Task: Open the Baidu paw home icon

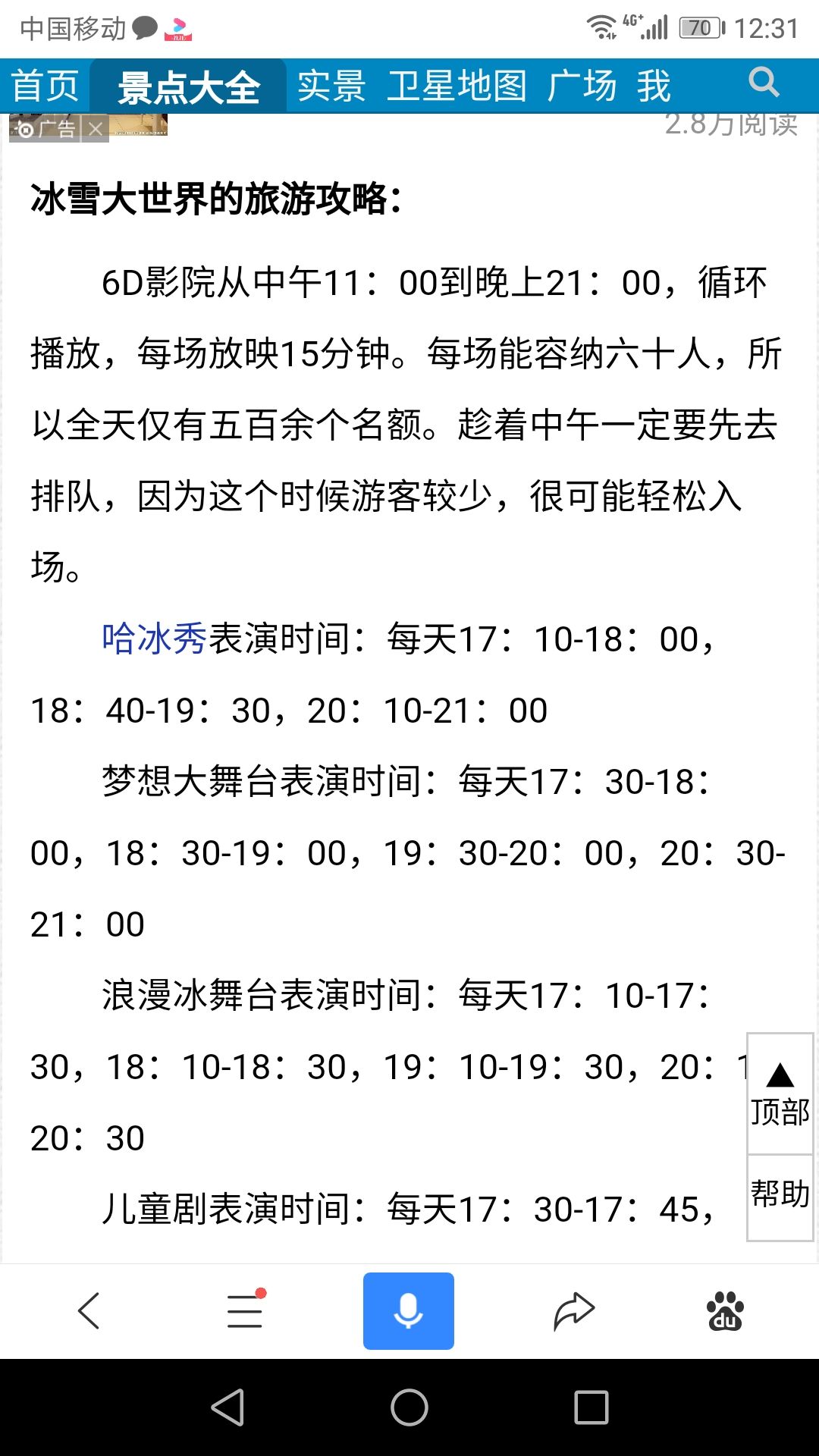Action: (725, 1311)
